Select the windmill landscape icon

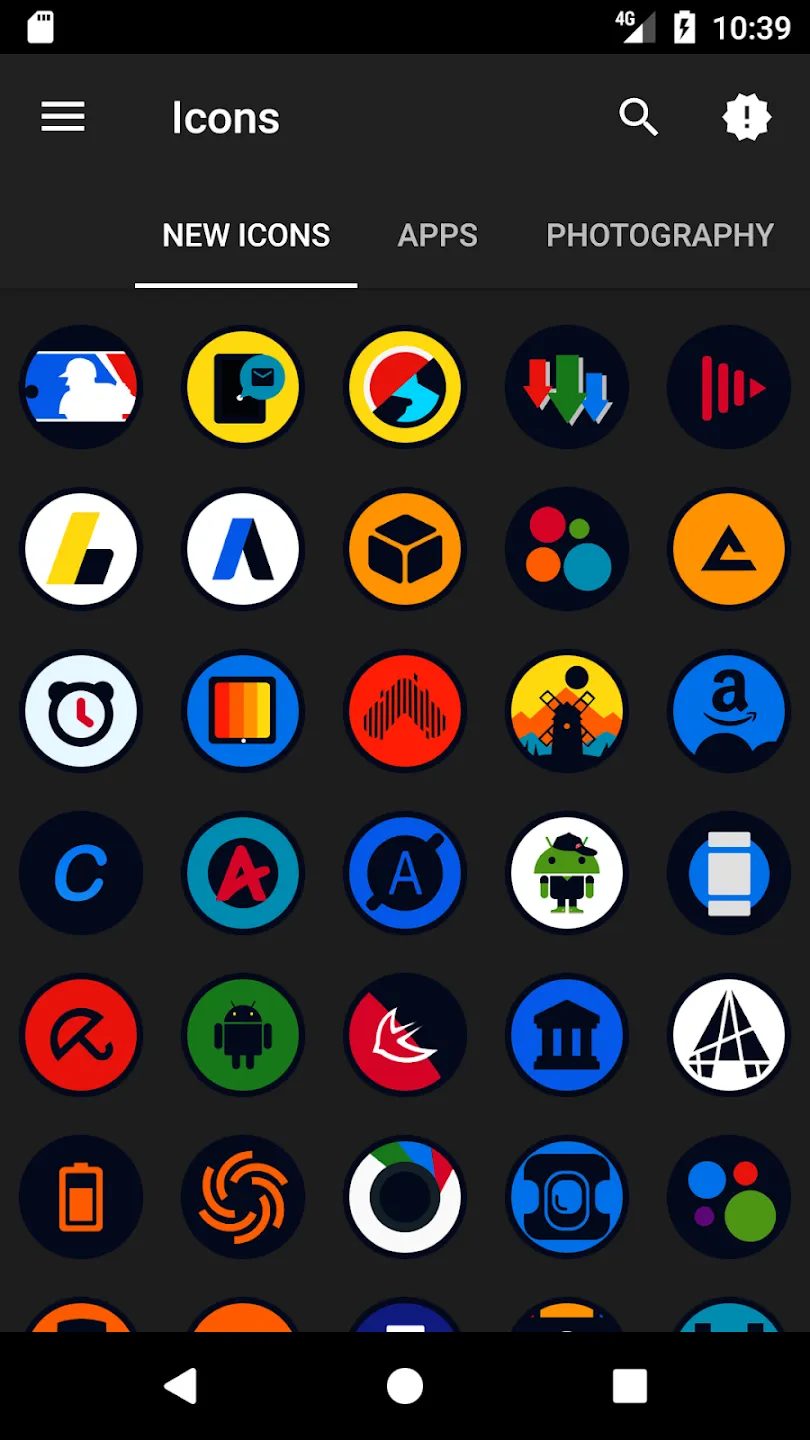567,711
